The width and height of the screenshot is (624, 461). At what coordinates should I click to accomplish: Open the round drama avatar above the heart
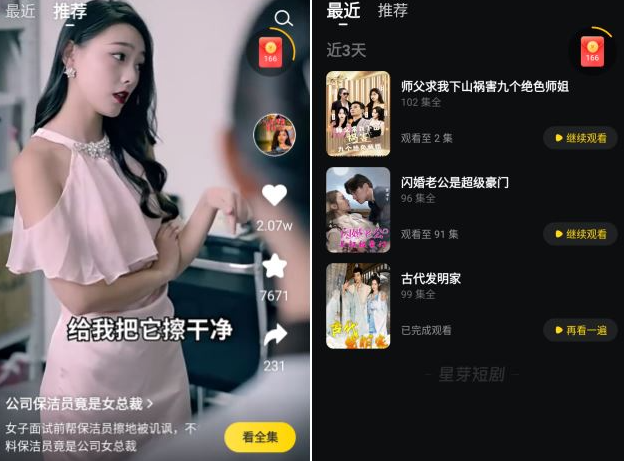pyautogui.click(x=274, y=135)
